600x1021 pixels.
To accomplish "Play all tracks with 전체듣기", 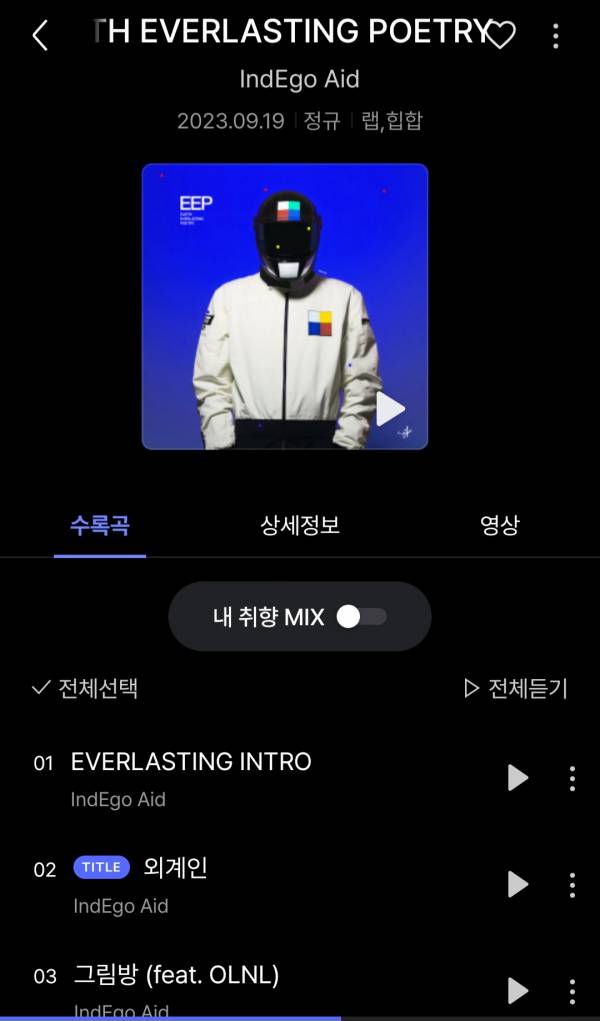I will coord(516,688).
